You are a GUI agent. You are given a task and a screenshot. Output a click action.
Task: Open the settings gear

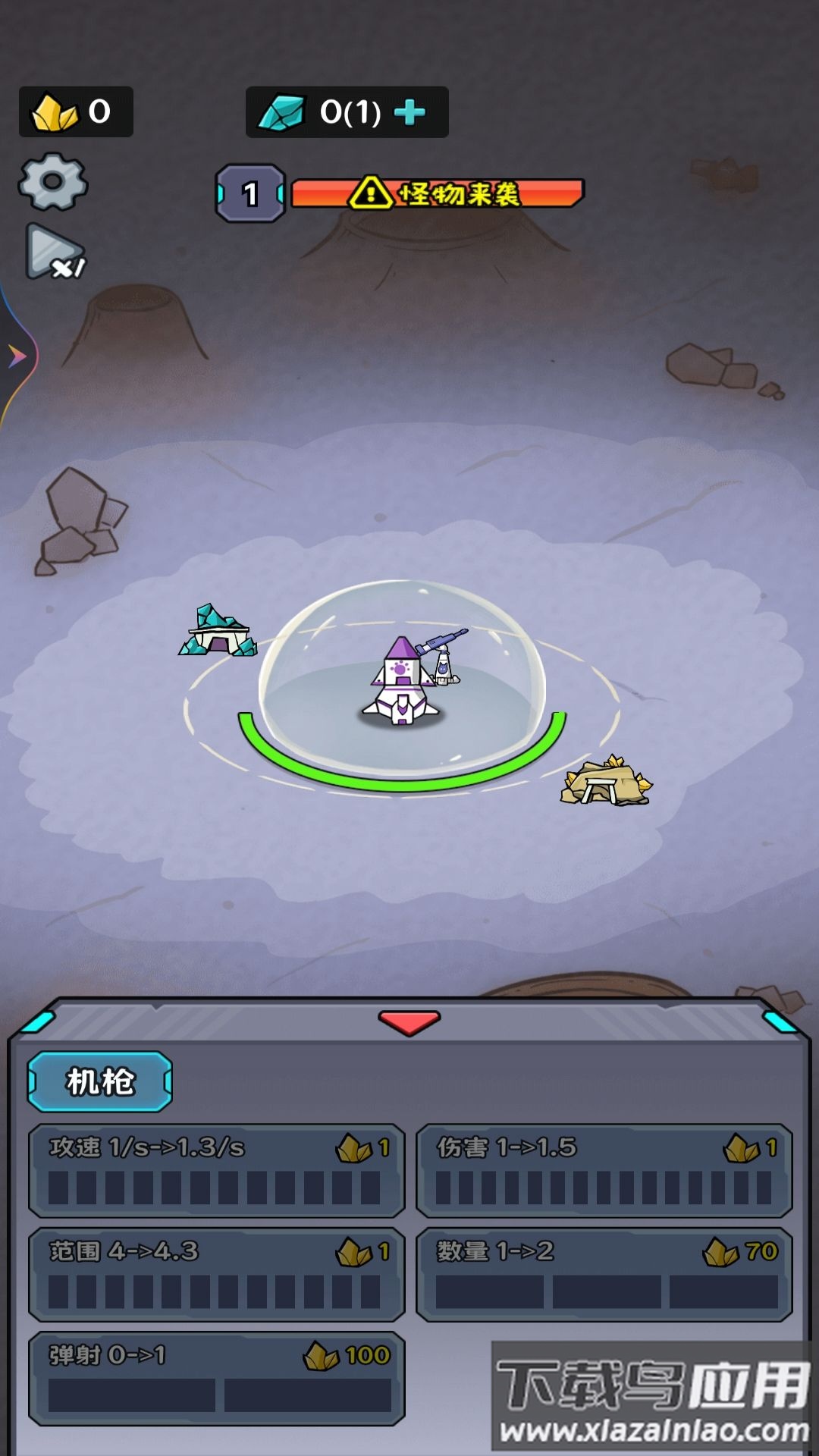point(53,182)
